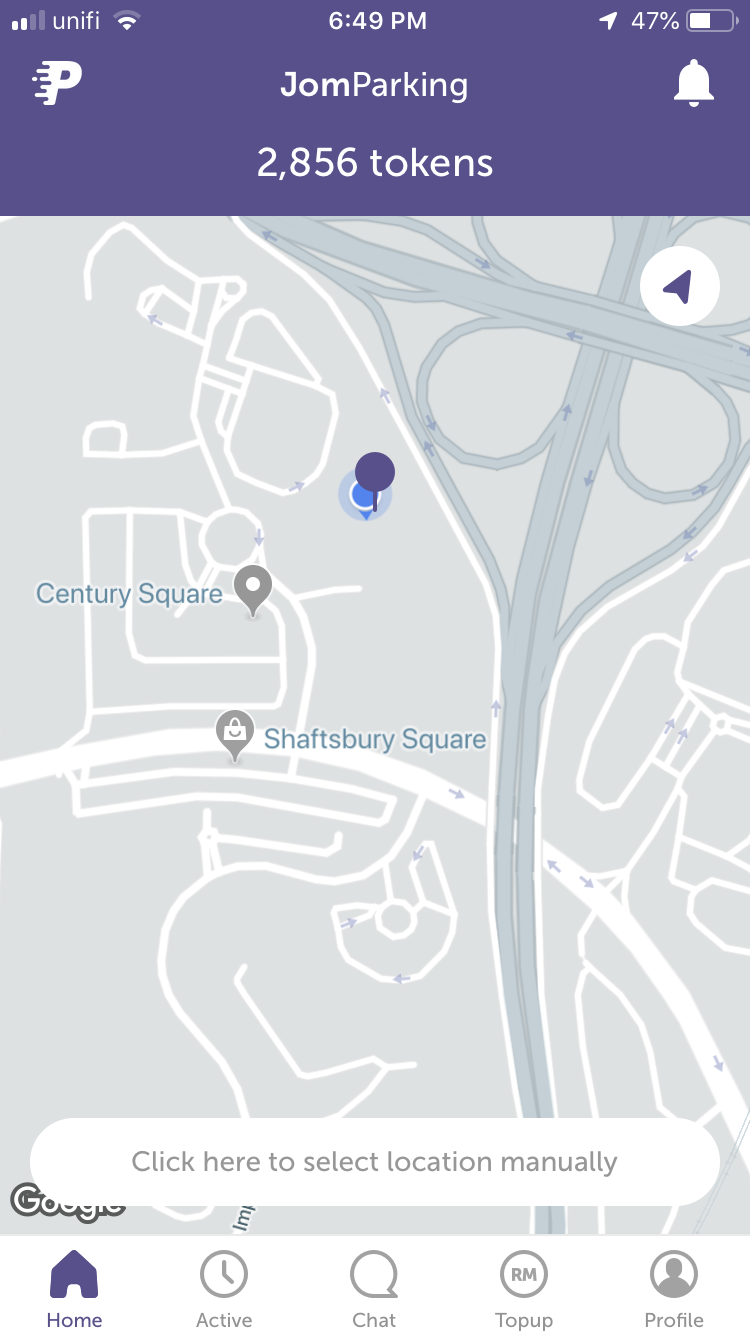Image resolution: width=750 pixels, height=1334 pixels.
Task: Select the Century Square map marker
Action: [253, 591]
